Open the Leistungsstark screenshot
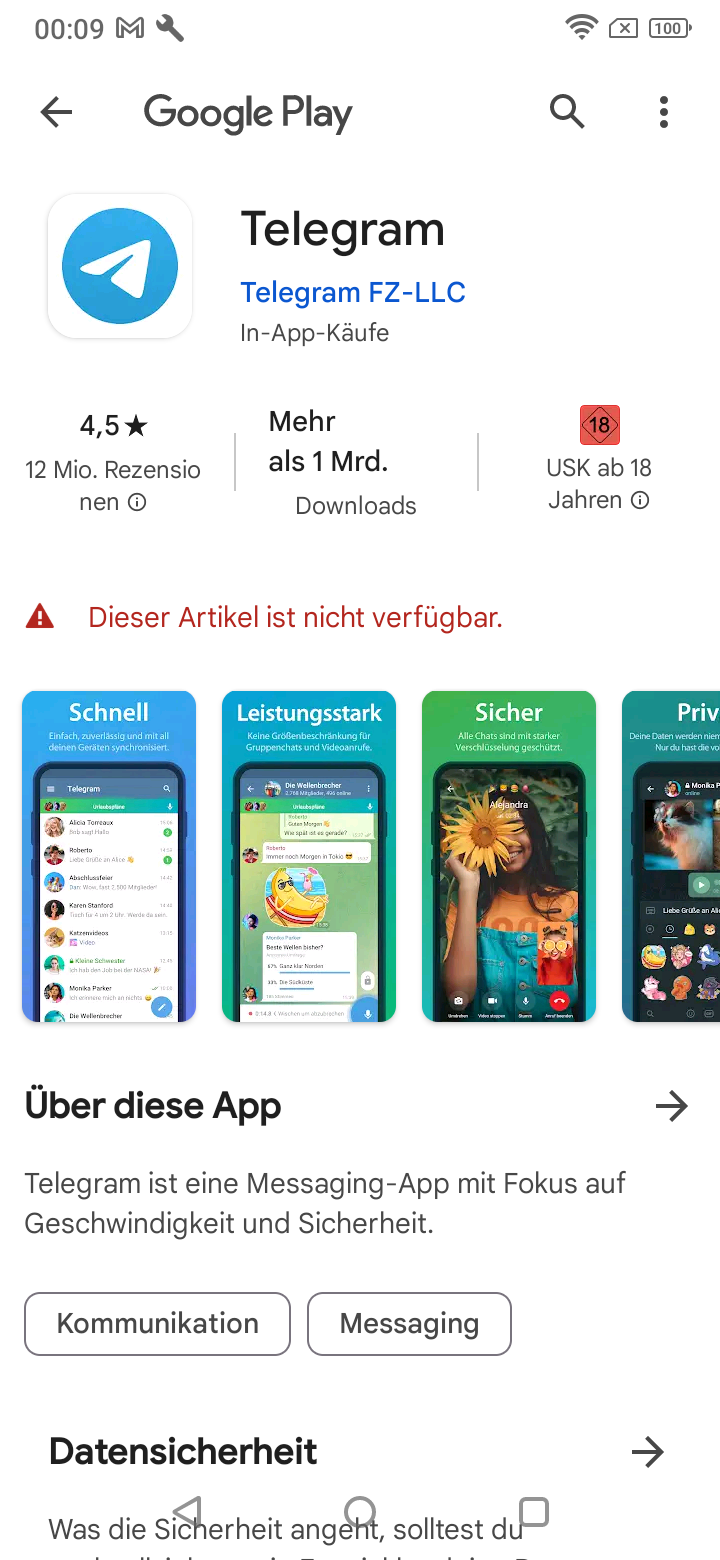 tap(309, 856)
